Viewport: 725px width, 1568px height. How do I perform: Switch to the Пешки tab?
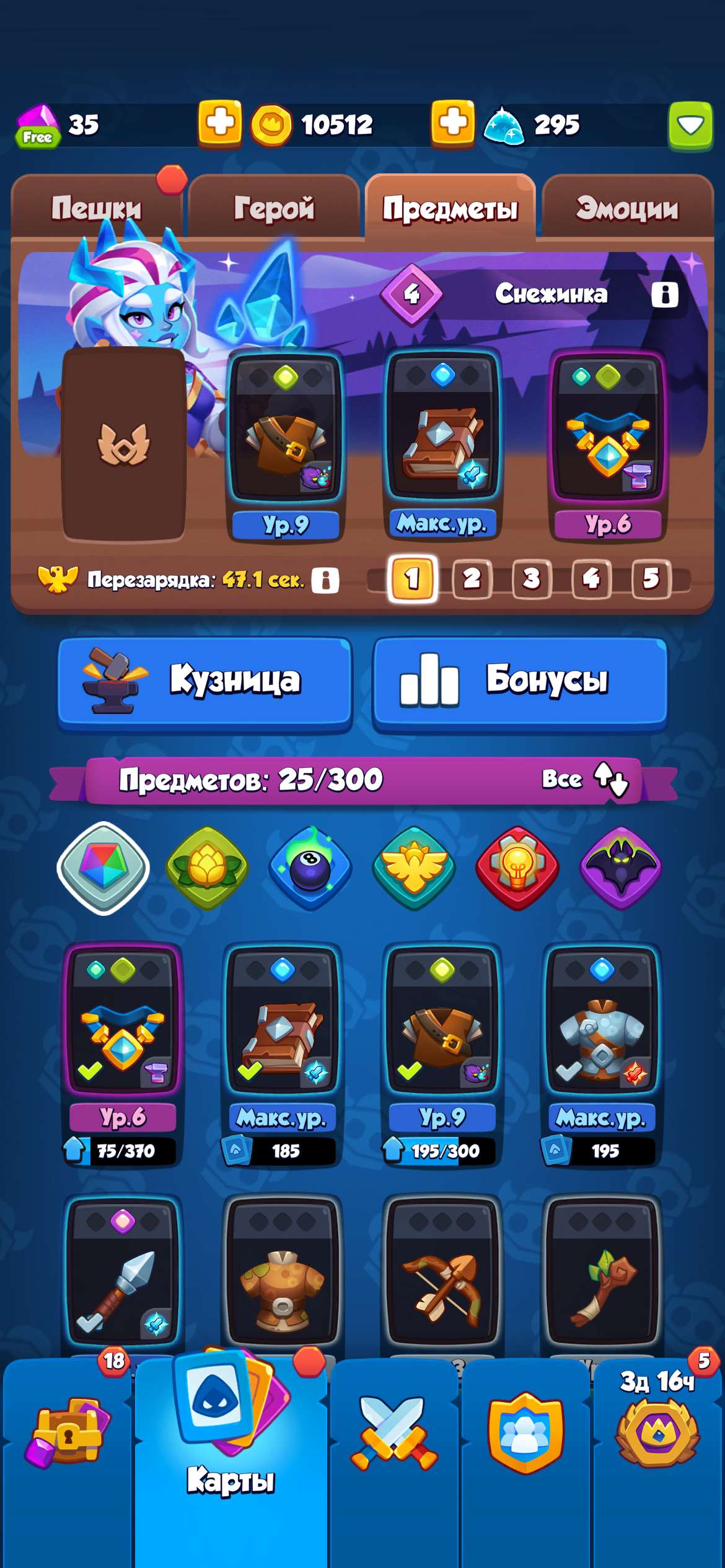pos(96,209)
